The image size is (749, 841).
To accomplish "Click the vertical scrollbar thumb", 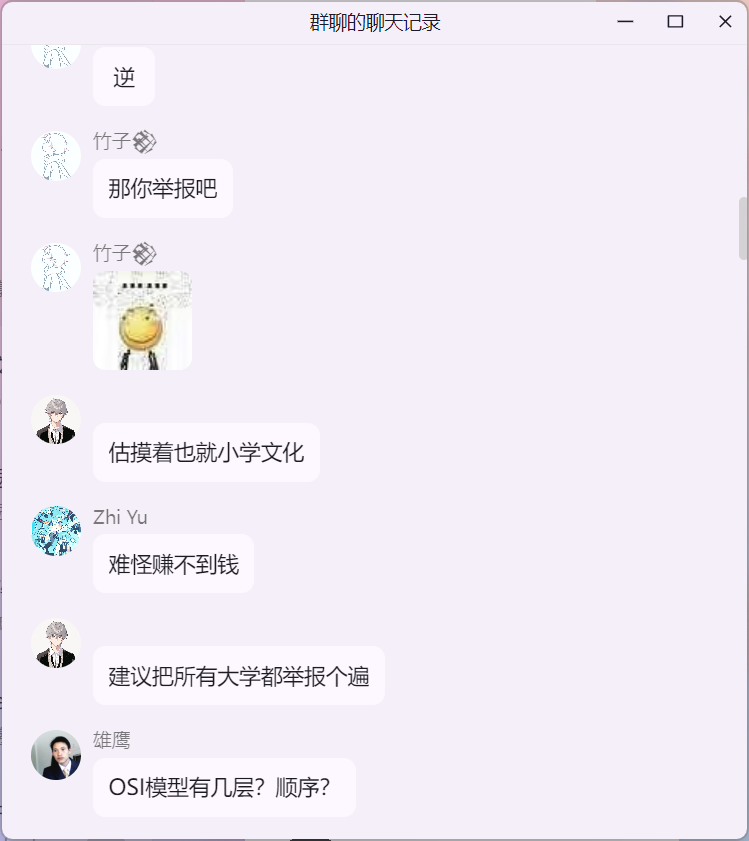I will [x=742, y=228].
